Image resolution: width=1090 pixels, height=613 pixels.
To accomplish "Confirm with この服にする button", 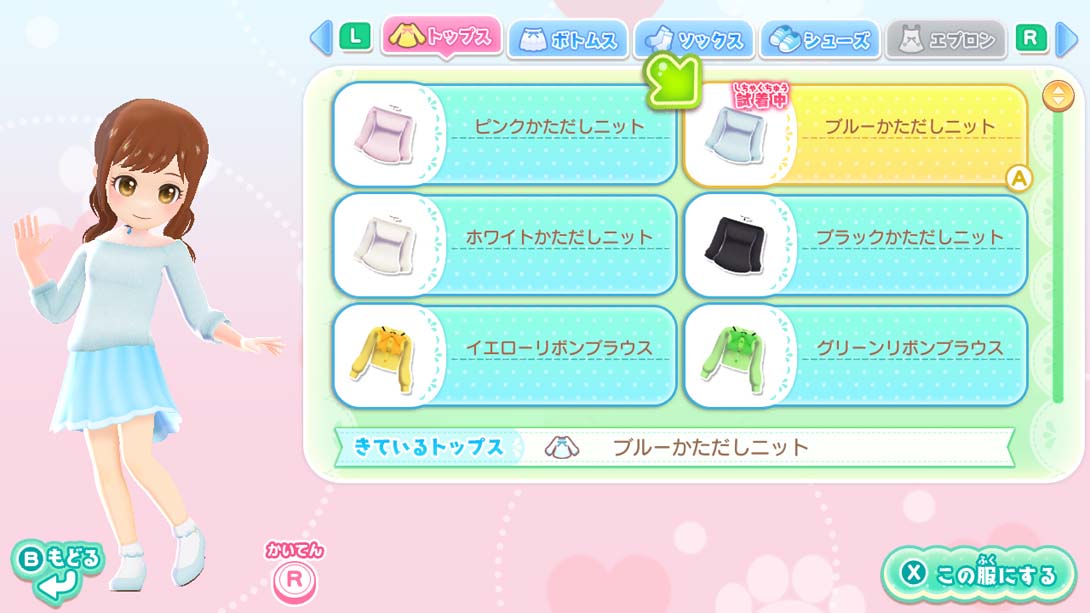I will [x=980, y=574].
